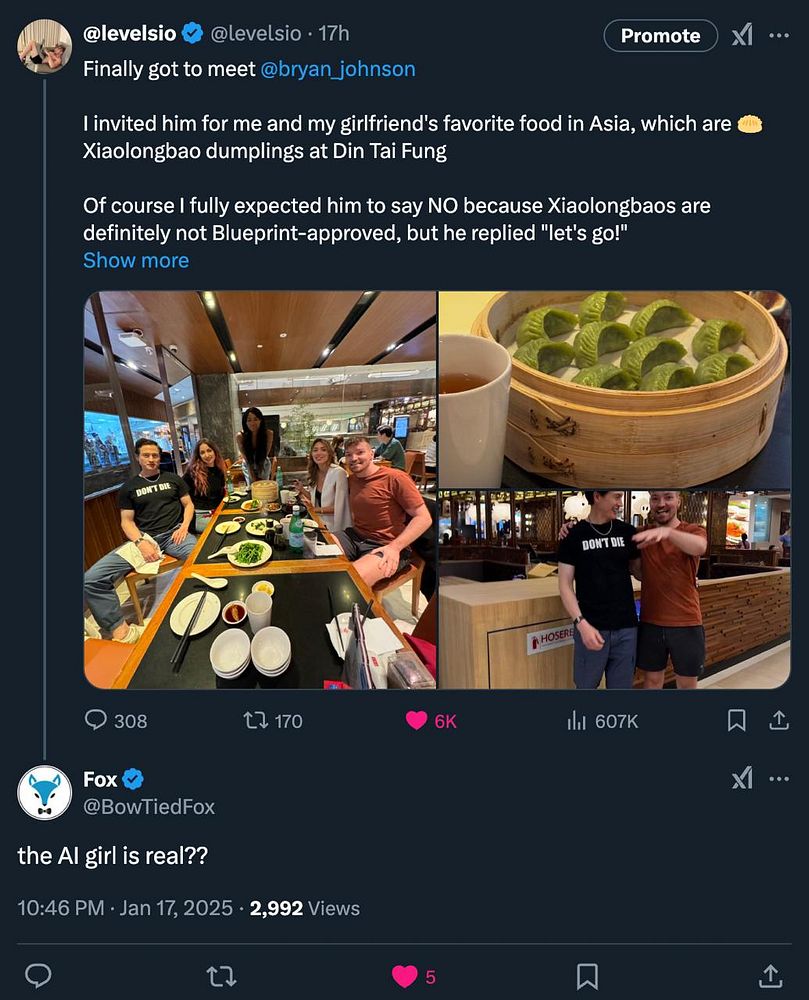This screenshot has height=1000, width=809.
Task: Open Fox's profile avatar
Action: [x=45, y=792]
